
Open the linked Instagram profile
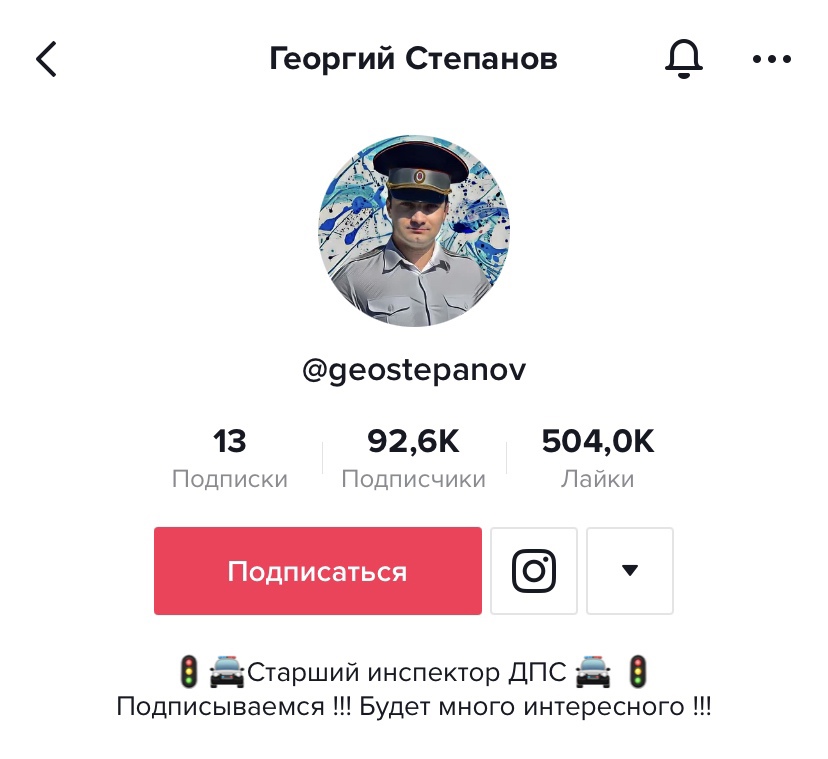(534, 571)
